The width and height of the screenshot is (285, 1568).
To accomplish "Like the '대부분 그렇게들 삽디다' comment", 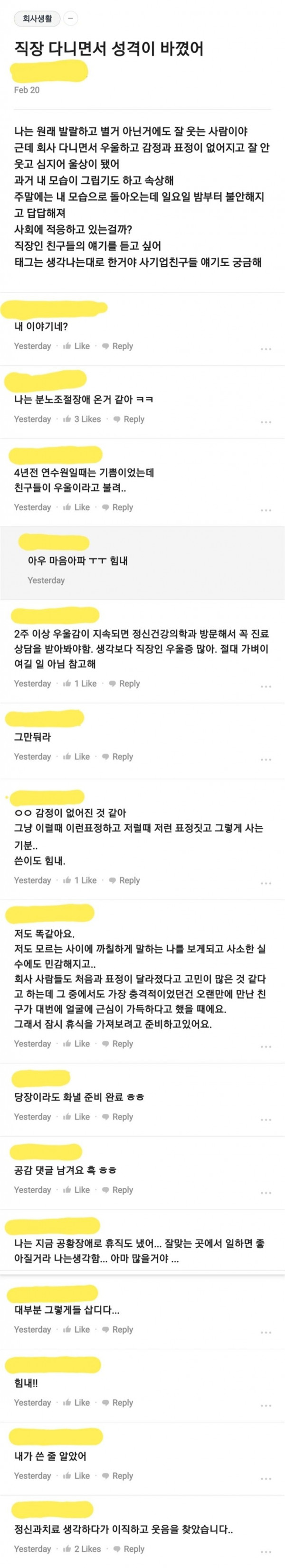I will click(x=77, y=1329).
